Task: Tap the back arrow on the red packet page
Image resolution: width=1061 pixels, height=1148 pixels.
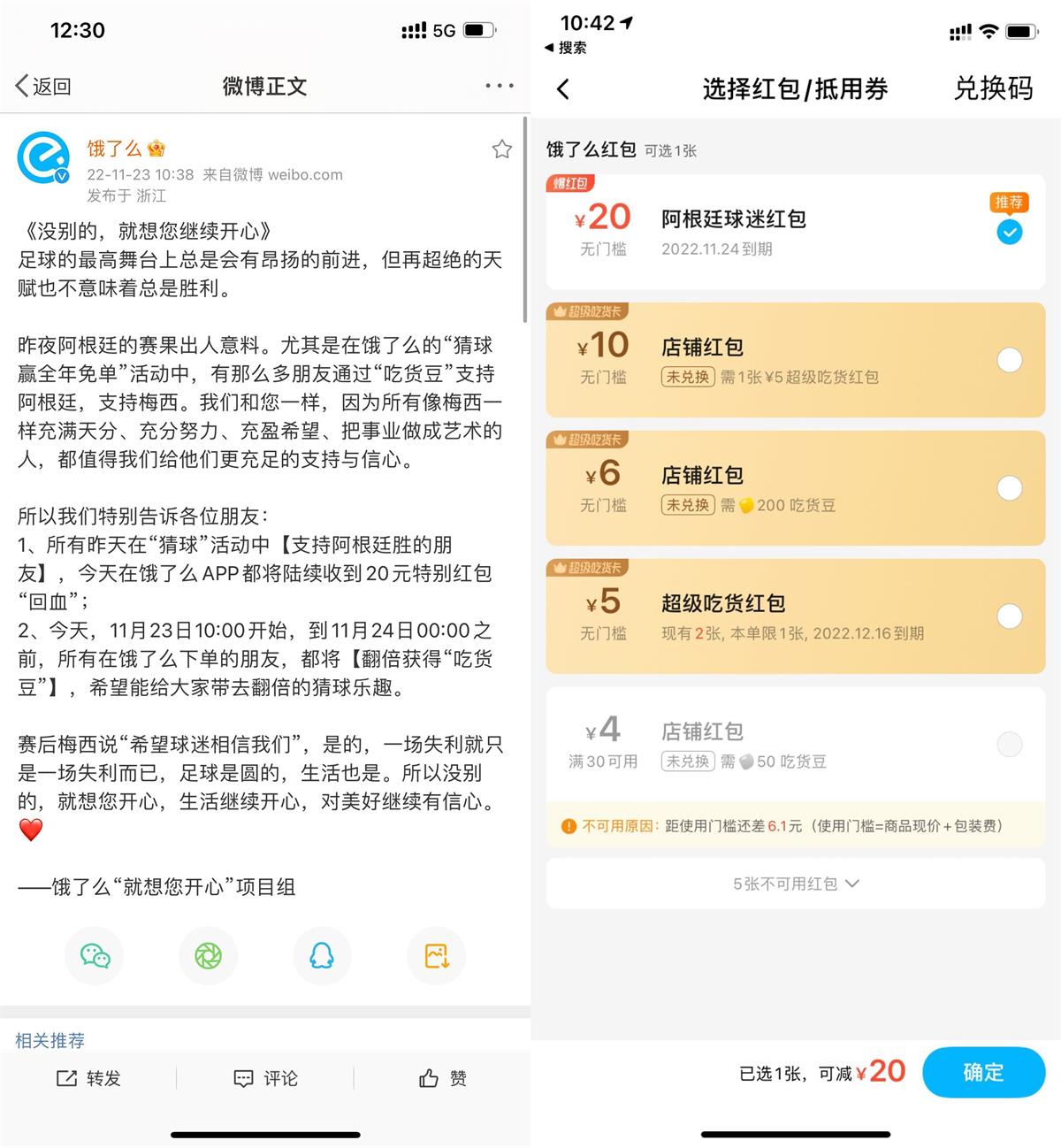Action: [x=563, y=89]
